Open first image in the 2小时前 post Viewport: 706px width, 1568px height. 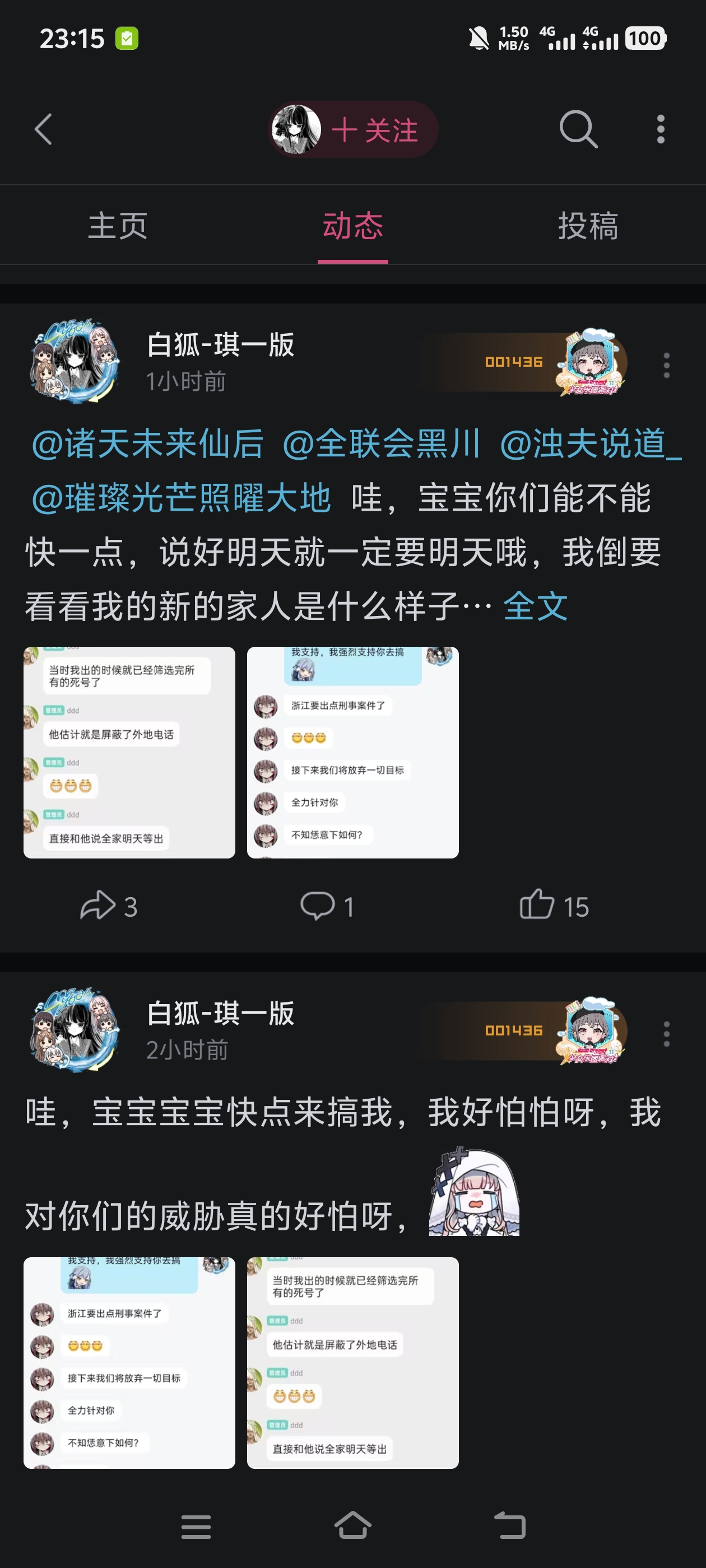(x=129, y=1363)
